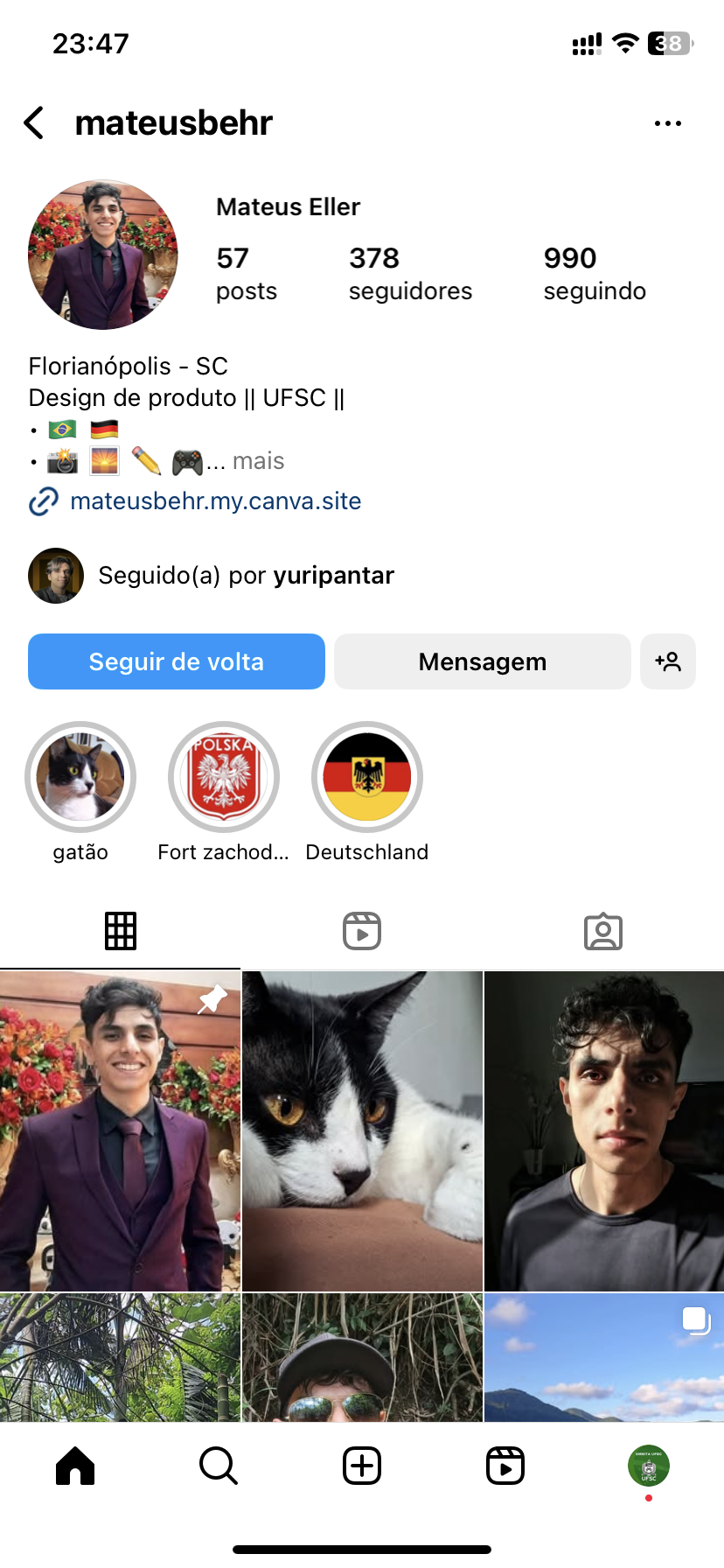724x1568 pixels.
Task: Go back from the mateusbehr profile
Action: pos(35,123)
